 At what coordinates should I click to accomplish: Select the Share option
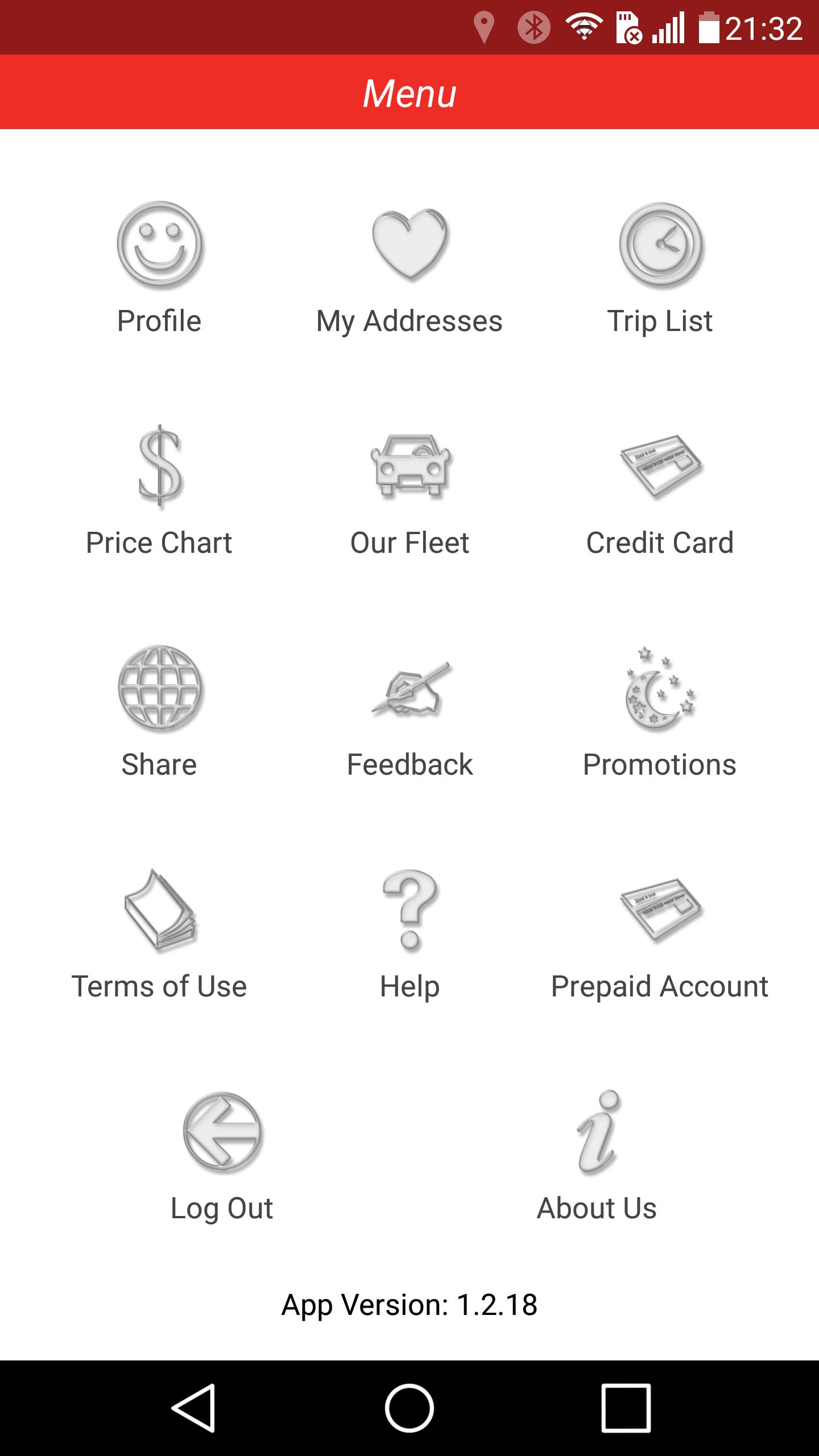pyautogui.click(x=159, y=712)
